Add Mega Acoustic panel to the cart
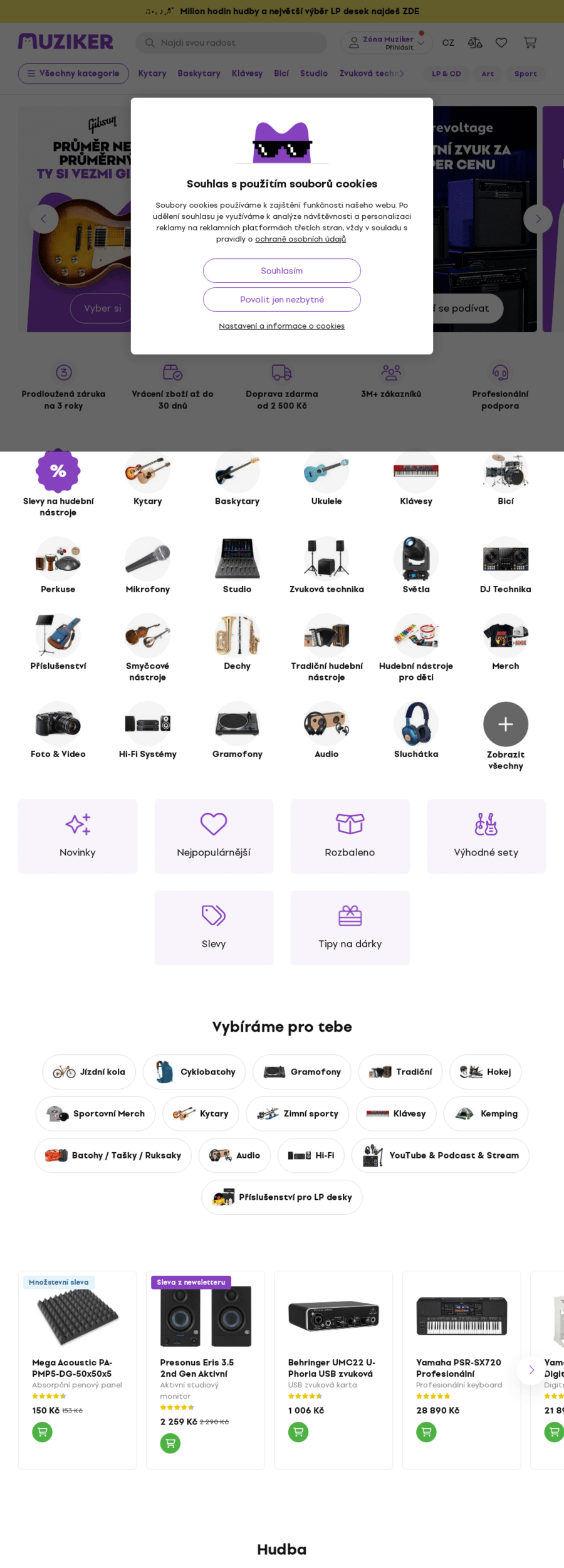The height and width of the screenshot is (1568, 564). pos(43,1432)
